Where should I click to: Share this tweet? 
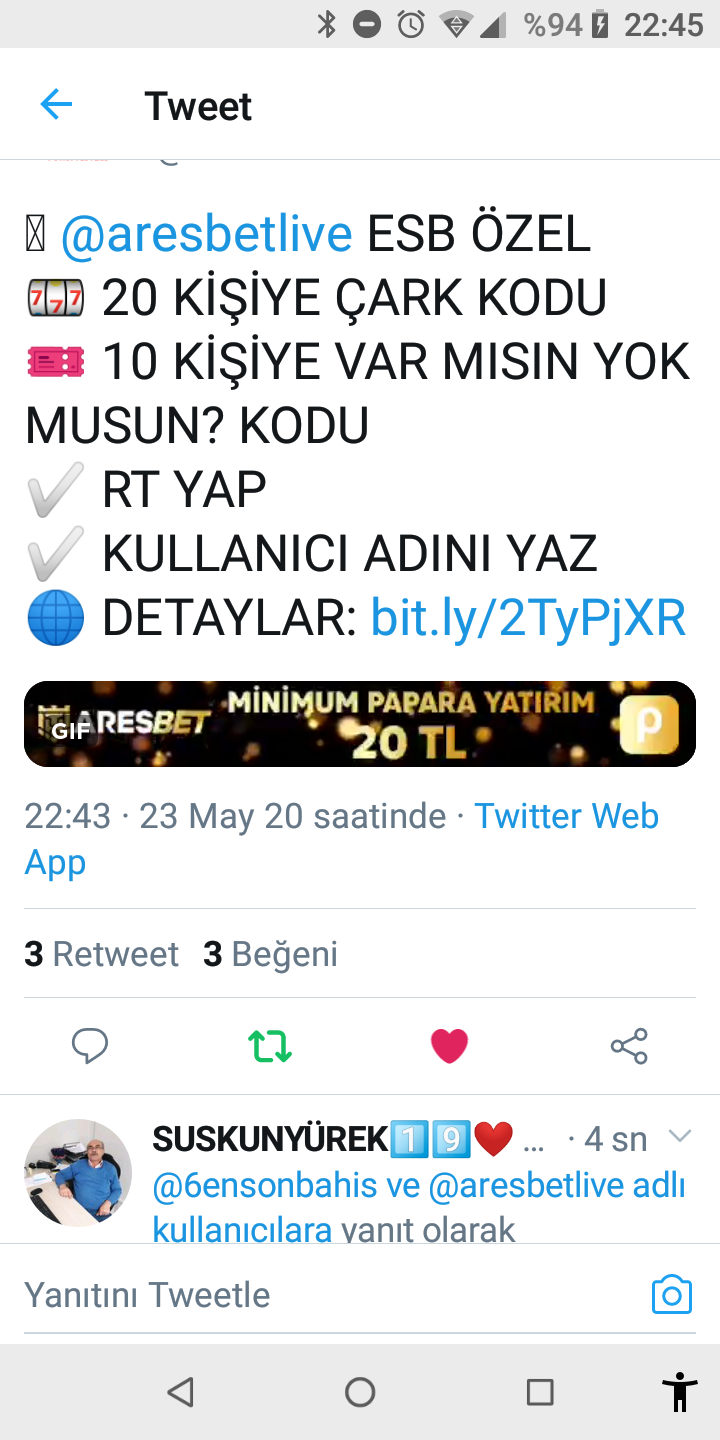coord(629,1046)
